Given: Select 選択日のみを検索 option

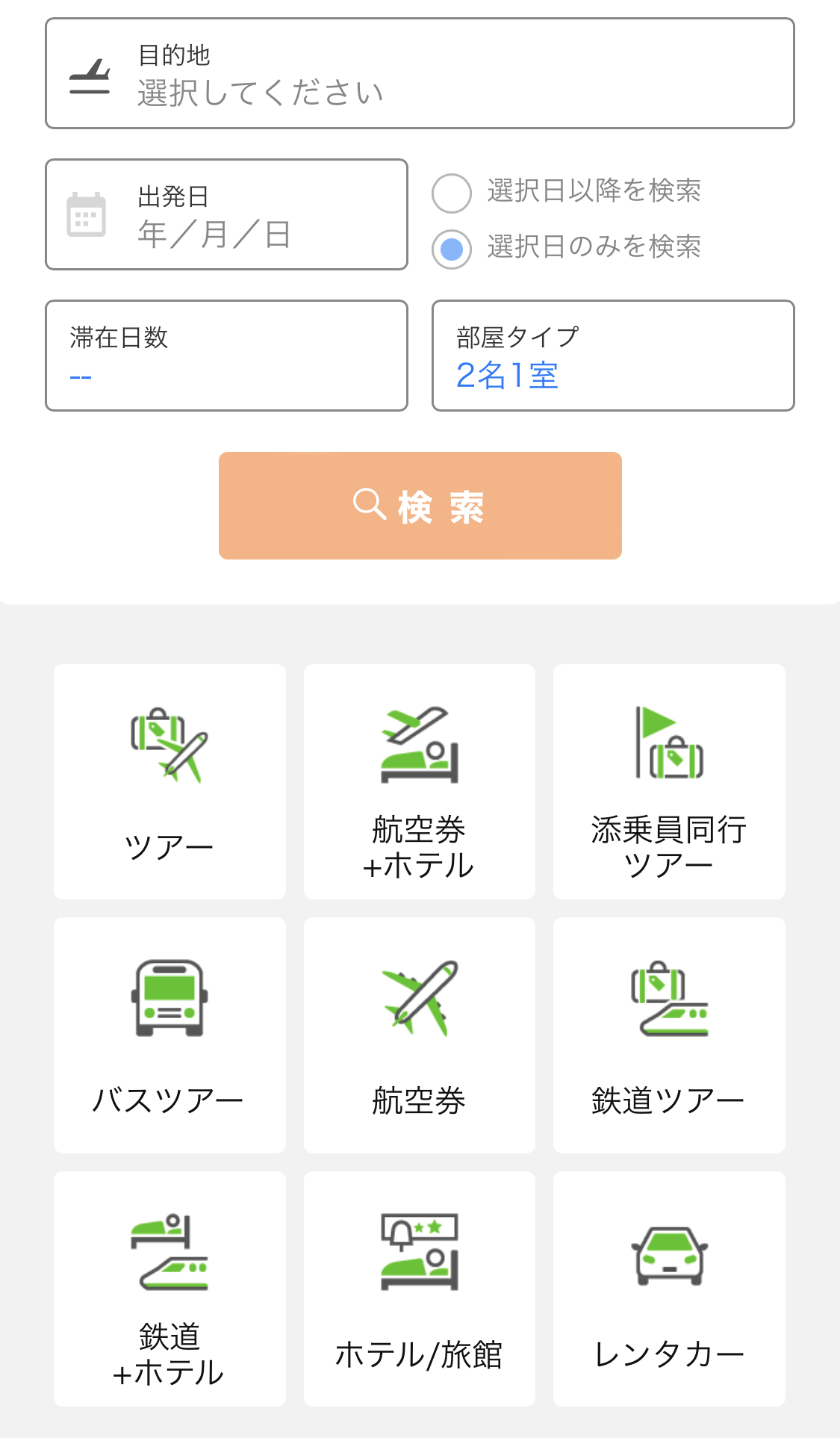Looking at the screenshot, I should click(452, 249).
